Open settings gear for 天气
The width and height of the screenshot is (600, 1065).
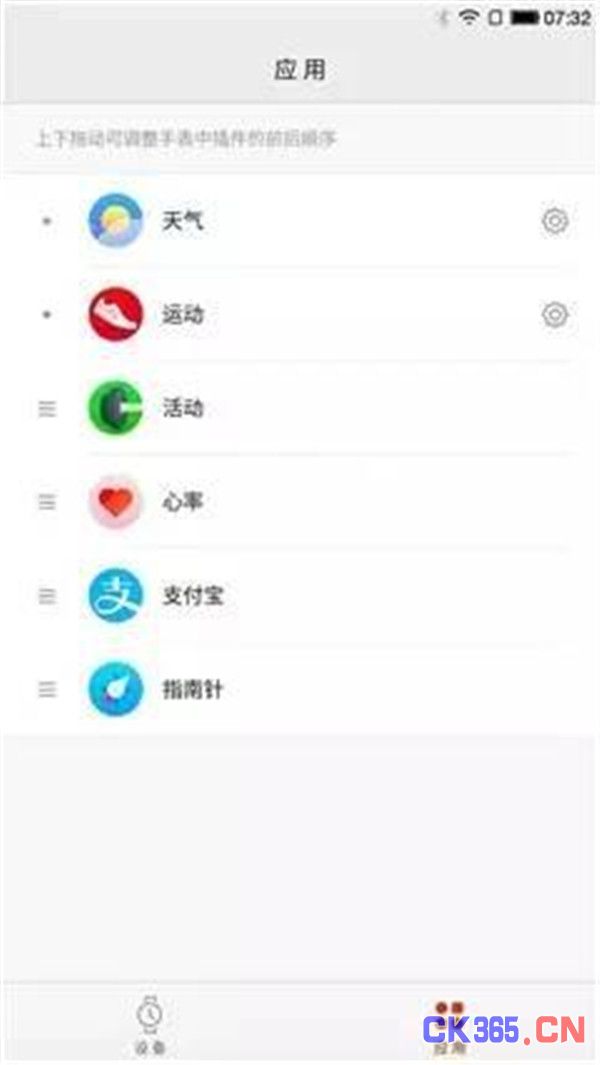point(555,221)
